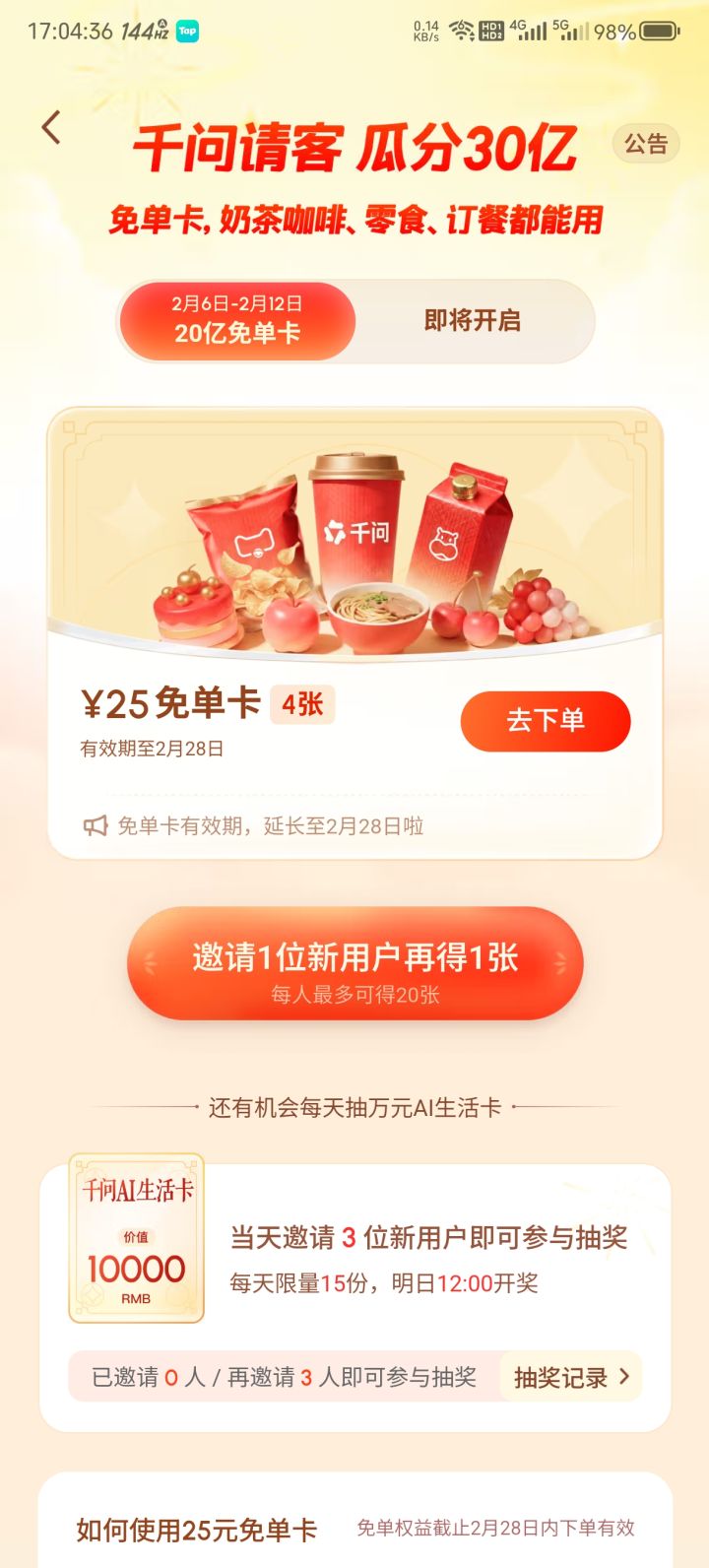
Task: Open the 公告 announcement
Action: (x=647, y=143)
